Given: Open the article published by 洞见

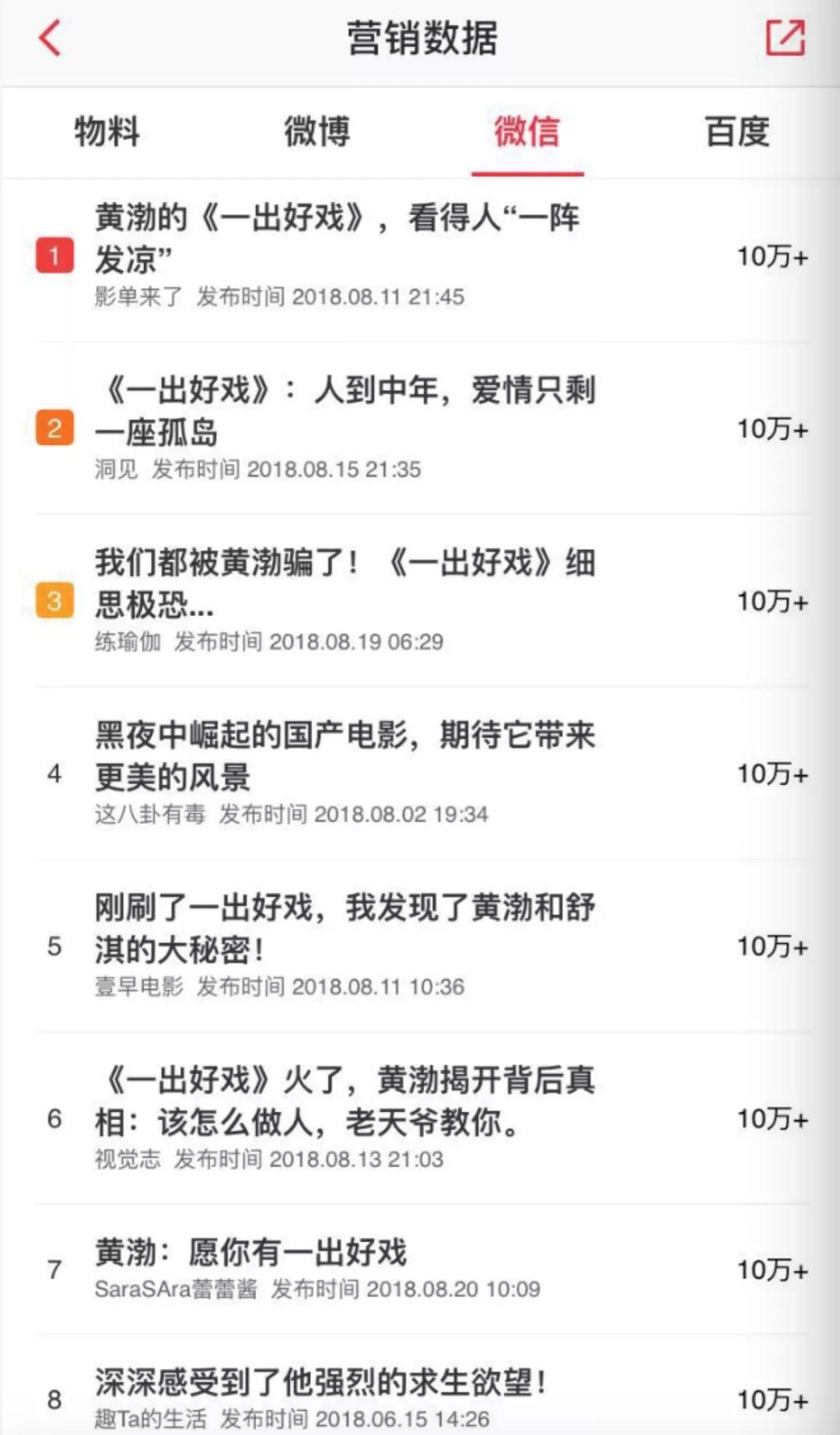Looking at the screenshot, I should coord(422,429).
